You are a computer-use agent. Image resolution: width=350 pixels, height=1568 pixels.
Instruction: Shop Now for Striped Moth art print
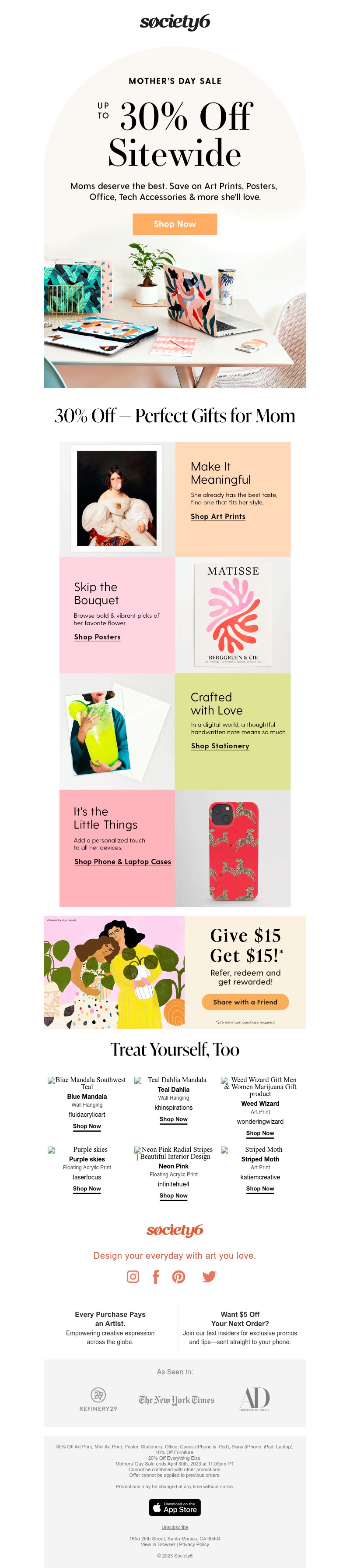(x=260, y=1188)
